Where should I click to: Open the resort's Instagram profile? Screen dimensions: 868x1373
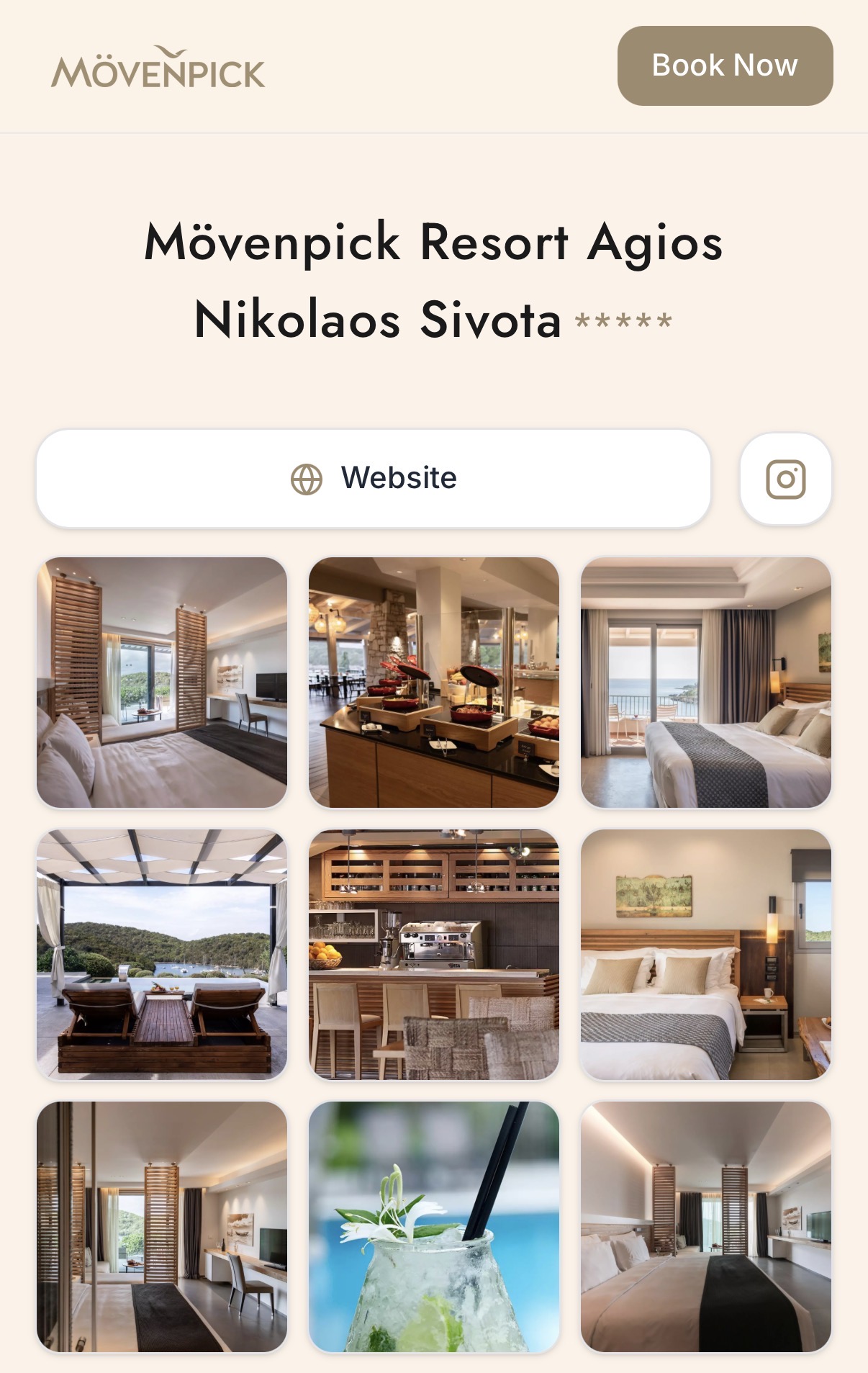coord(785,479)
